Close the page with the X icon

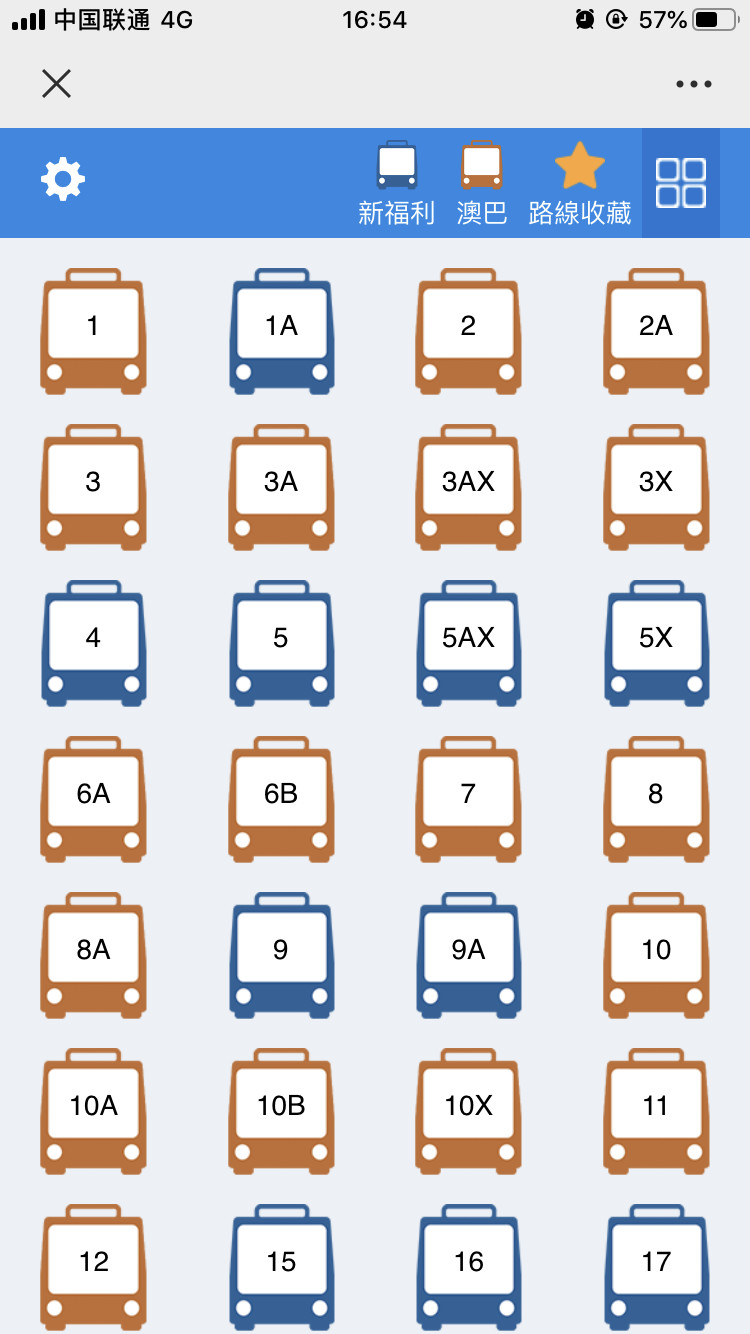56,84
